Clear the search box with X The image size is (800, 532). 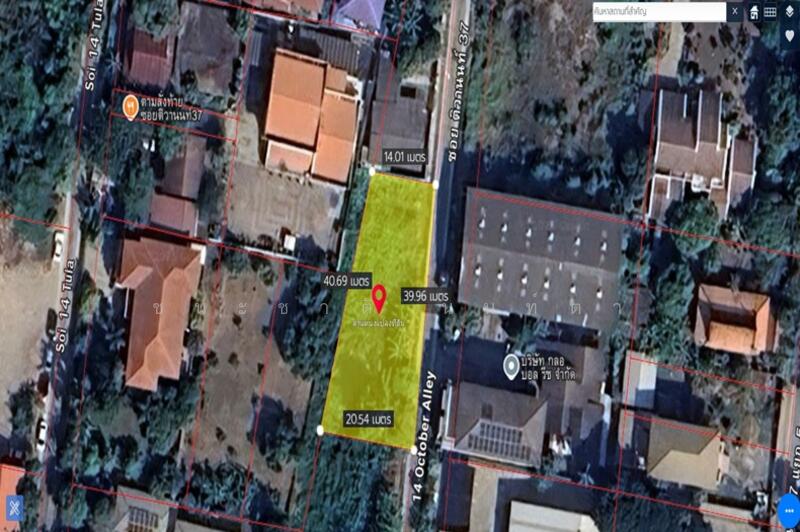(x=735, y=12)
